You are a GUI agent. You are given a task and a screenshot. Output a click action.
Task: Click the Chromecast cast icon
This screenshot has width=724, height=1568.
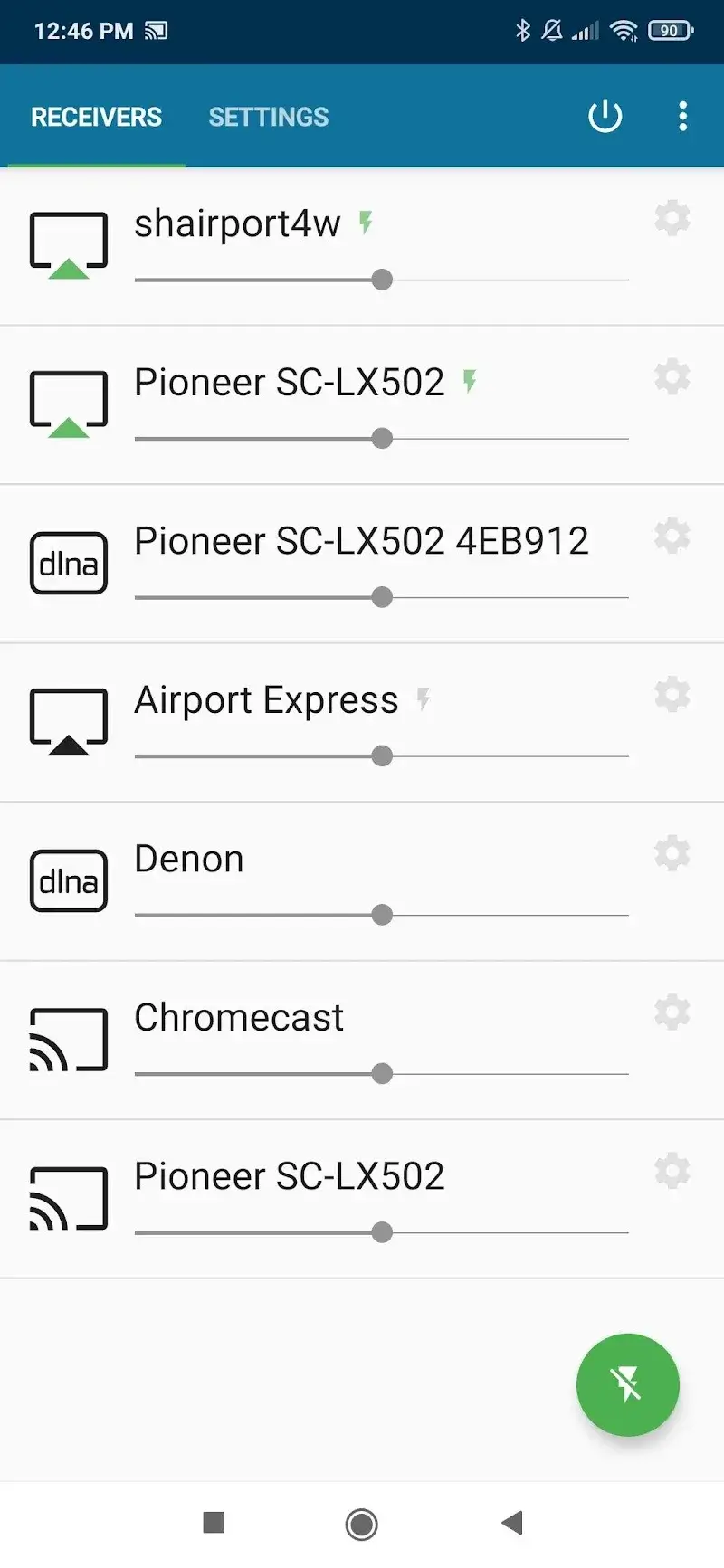[68, 1039]
